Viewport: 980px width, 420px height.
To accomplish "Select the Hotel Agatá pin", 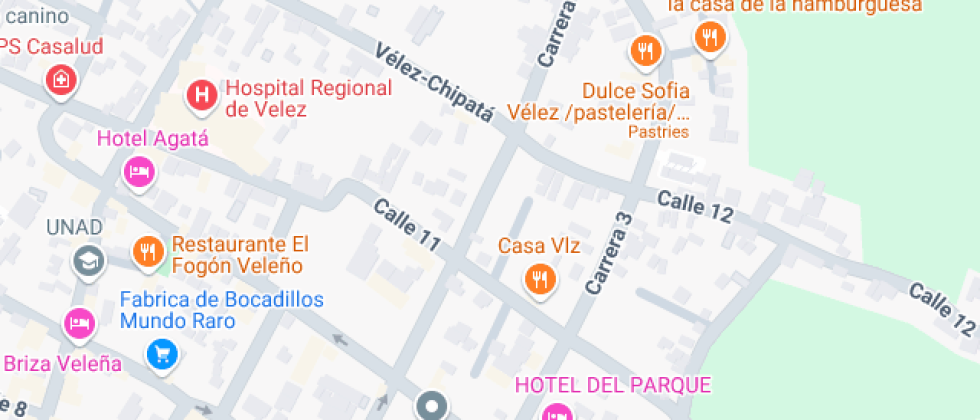I will 140,172.
